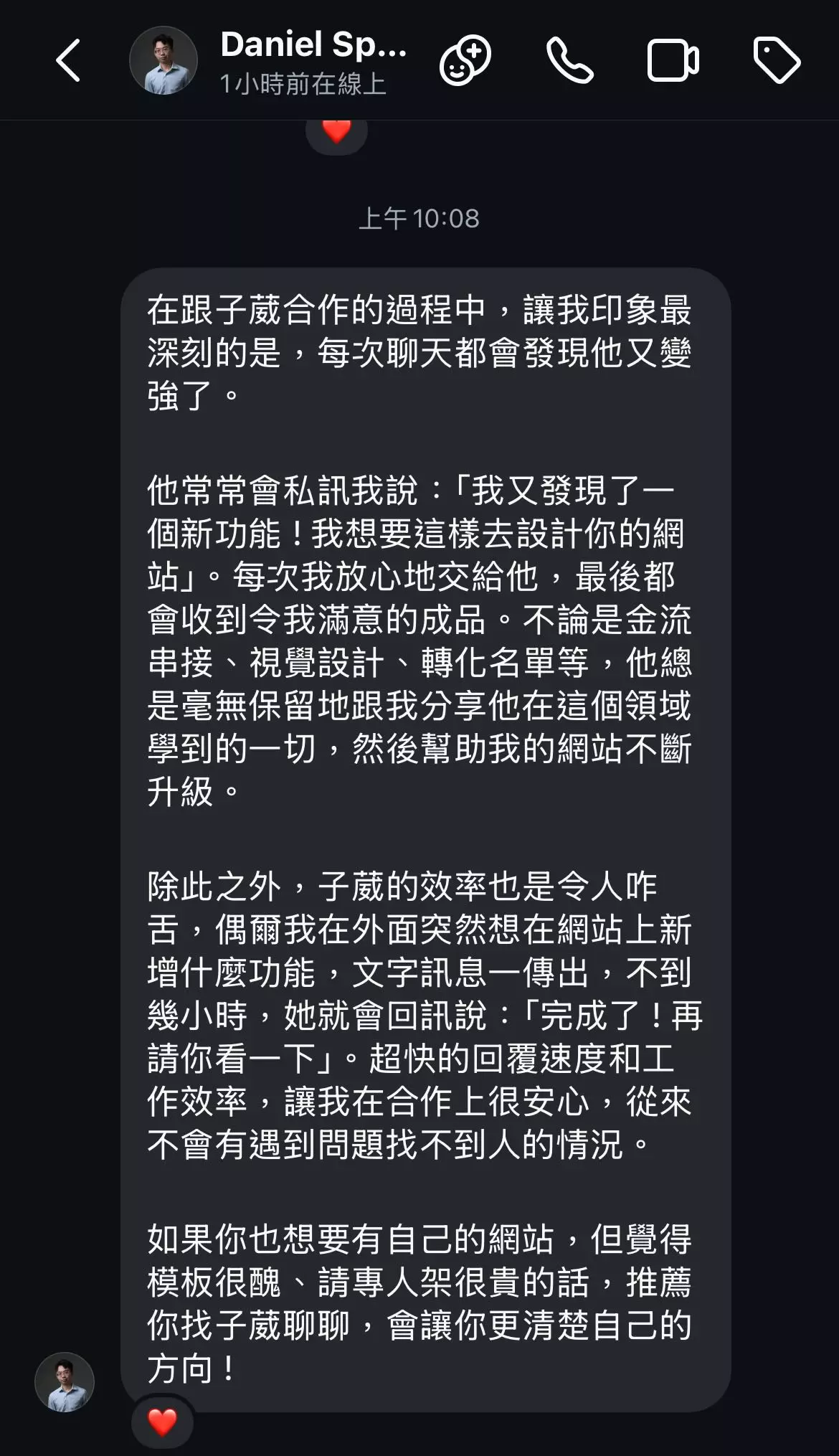Viewport: 839px width, 1456px height.
Task: Open the label tag icon
Action: coord(777,61)
